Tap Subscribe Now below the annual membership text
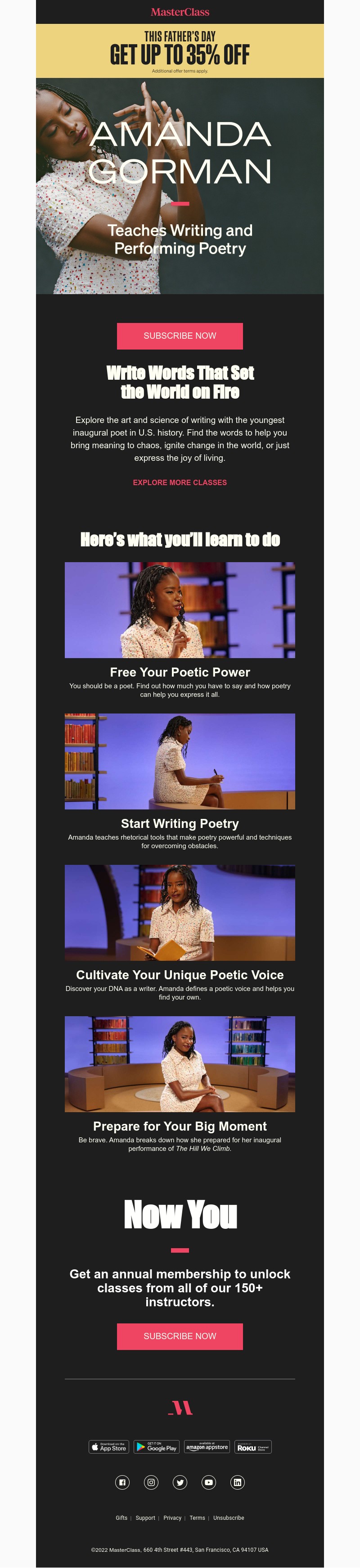The image size is (360, 1568). (180, 1336)
